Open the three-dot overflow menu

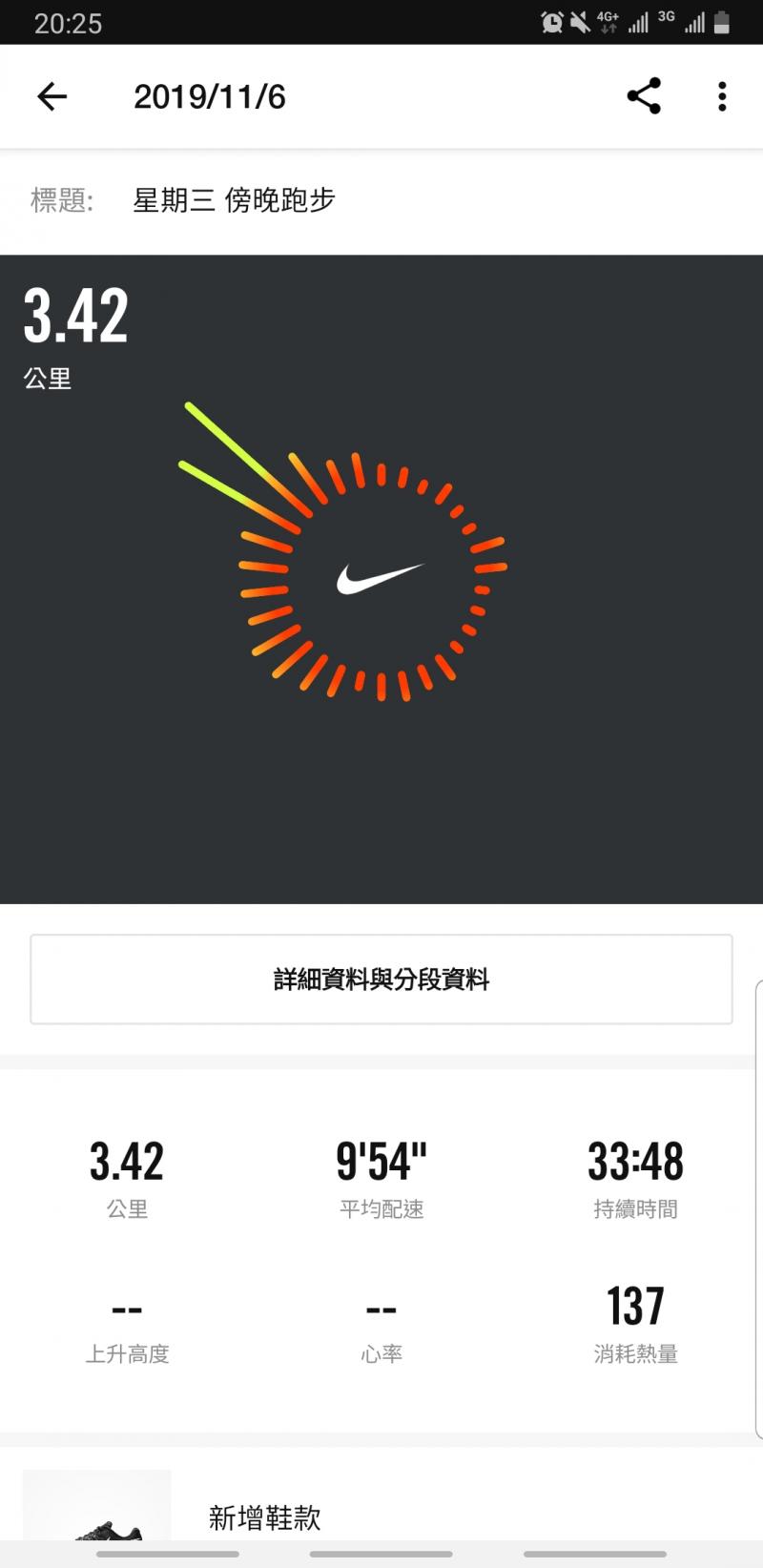[x=722, y=96]
